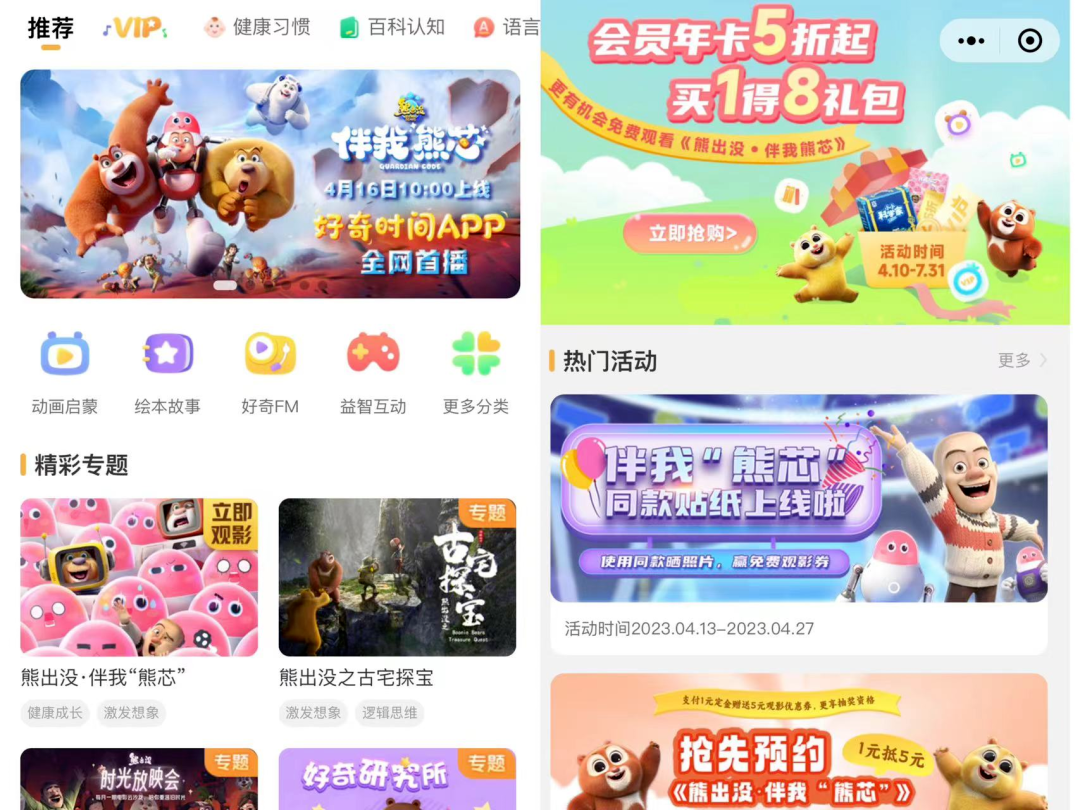Switch to the 健康习惯 tab
This screenshot has height=810, width=1080.
click(256, 27)
